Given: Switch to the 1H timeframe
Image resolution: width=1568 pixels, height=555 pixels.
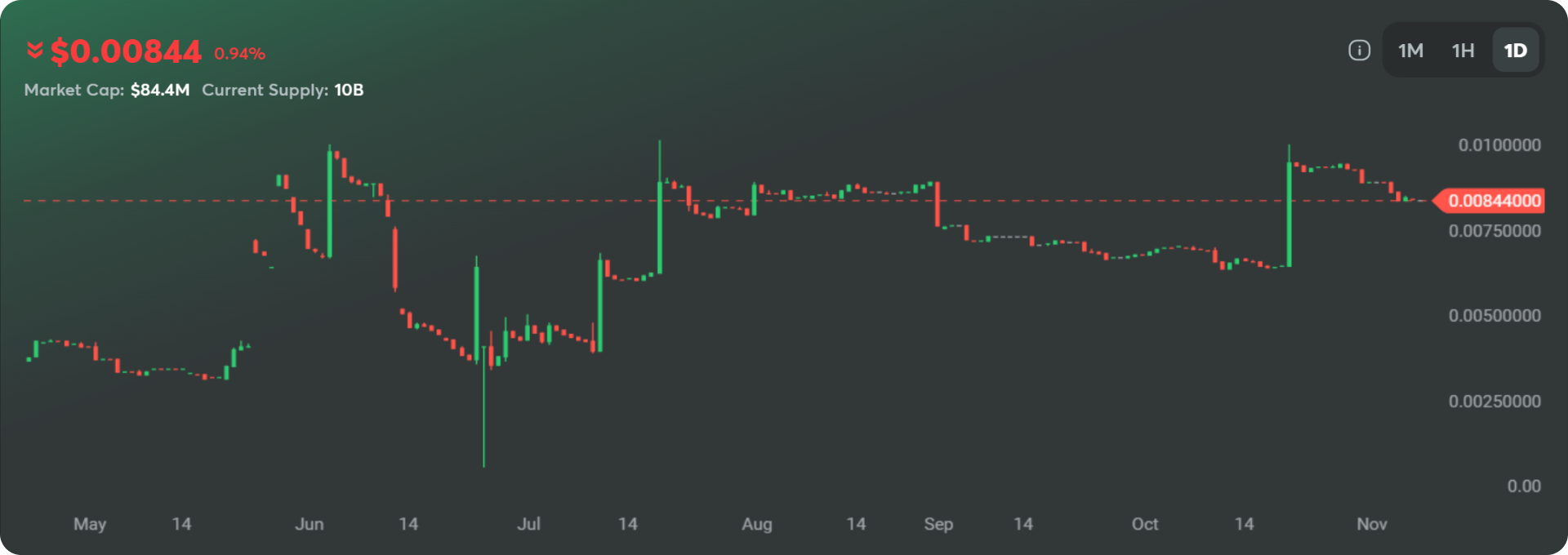Looking at the screenshot, I should (1463, 51).
